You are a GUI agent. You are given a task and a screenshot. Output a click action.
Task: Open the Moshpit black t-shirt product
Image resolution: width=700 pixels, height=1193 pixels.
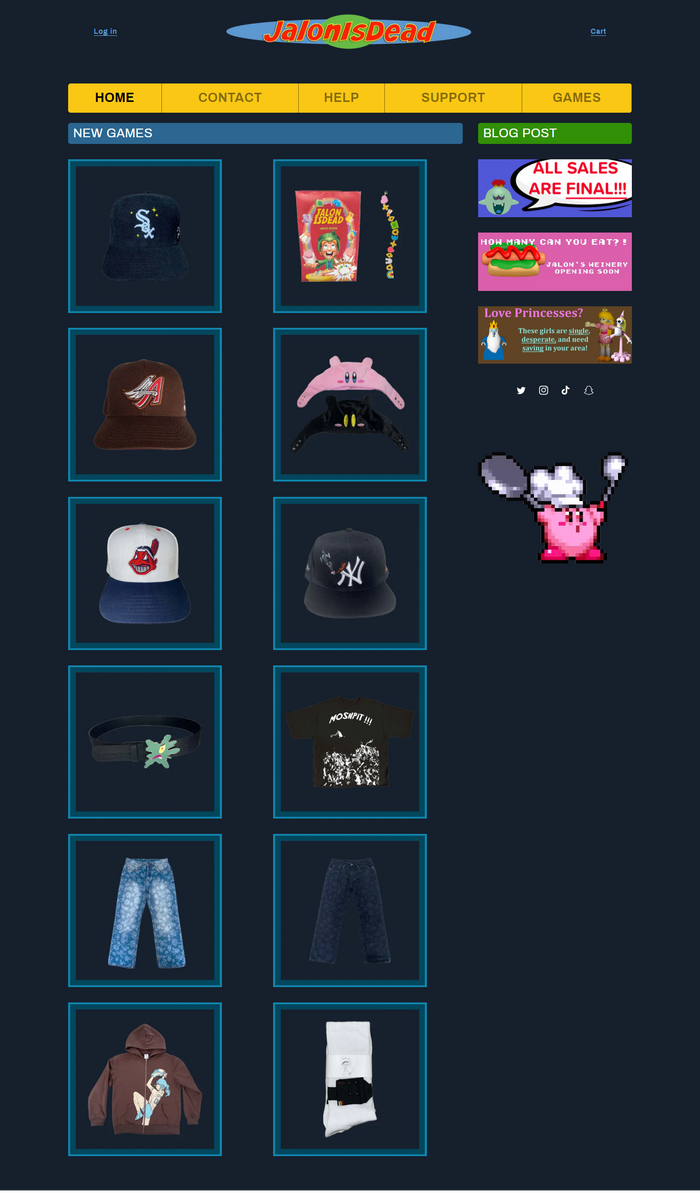pos(350,741)
